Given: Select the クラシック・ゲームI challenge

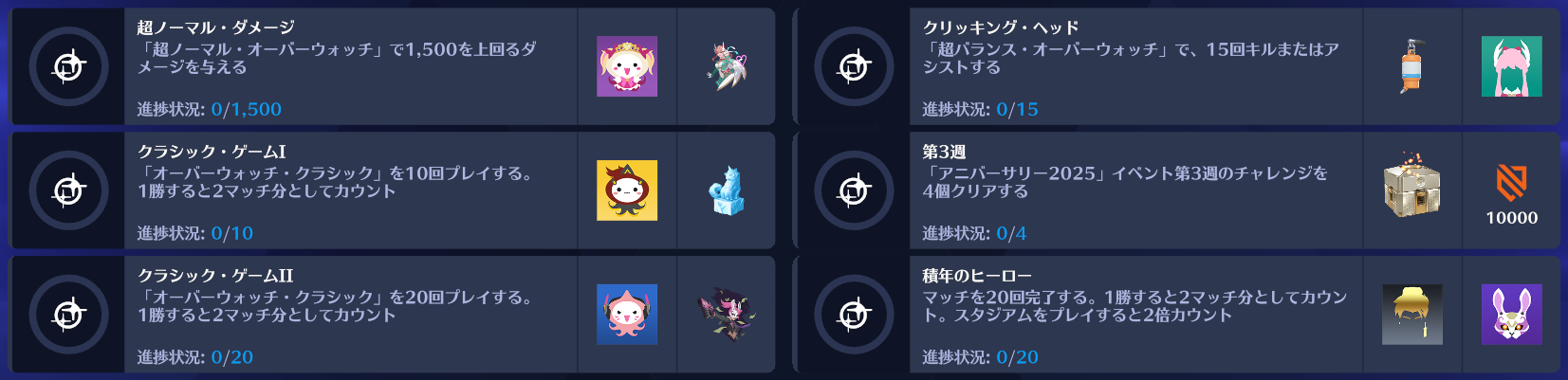Looking at the screenshot, I should click(x=349, y=190).
